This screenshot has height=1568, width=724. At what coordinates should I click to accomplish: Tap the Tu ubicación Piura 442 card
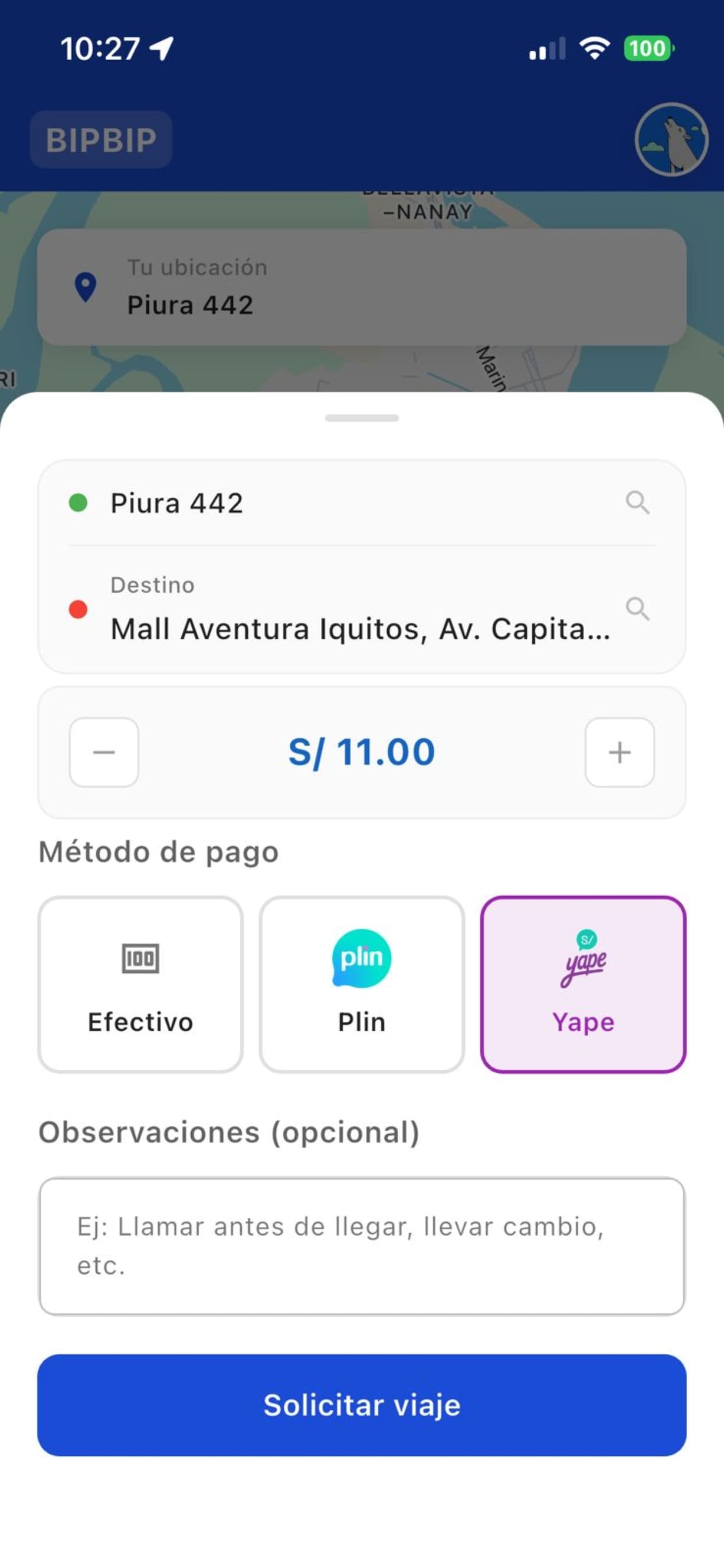(362, 286)
